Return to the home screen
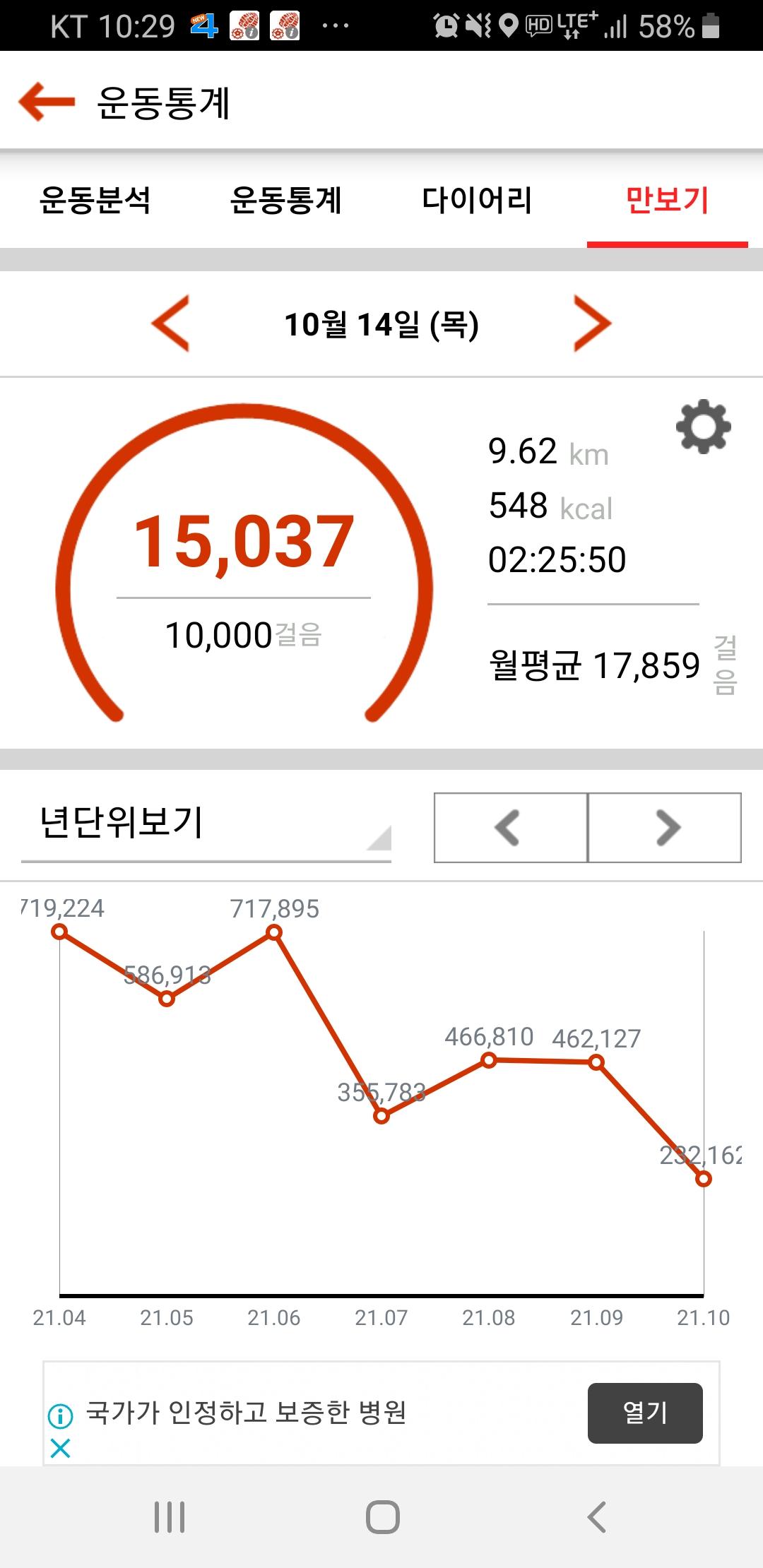 pyautogui.click(x=383, y=1516)
